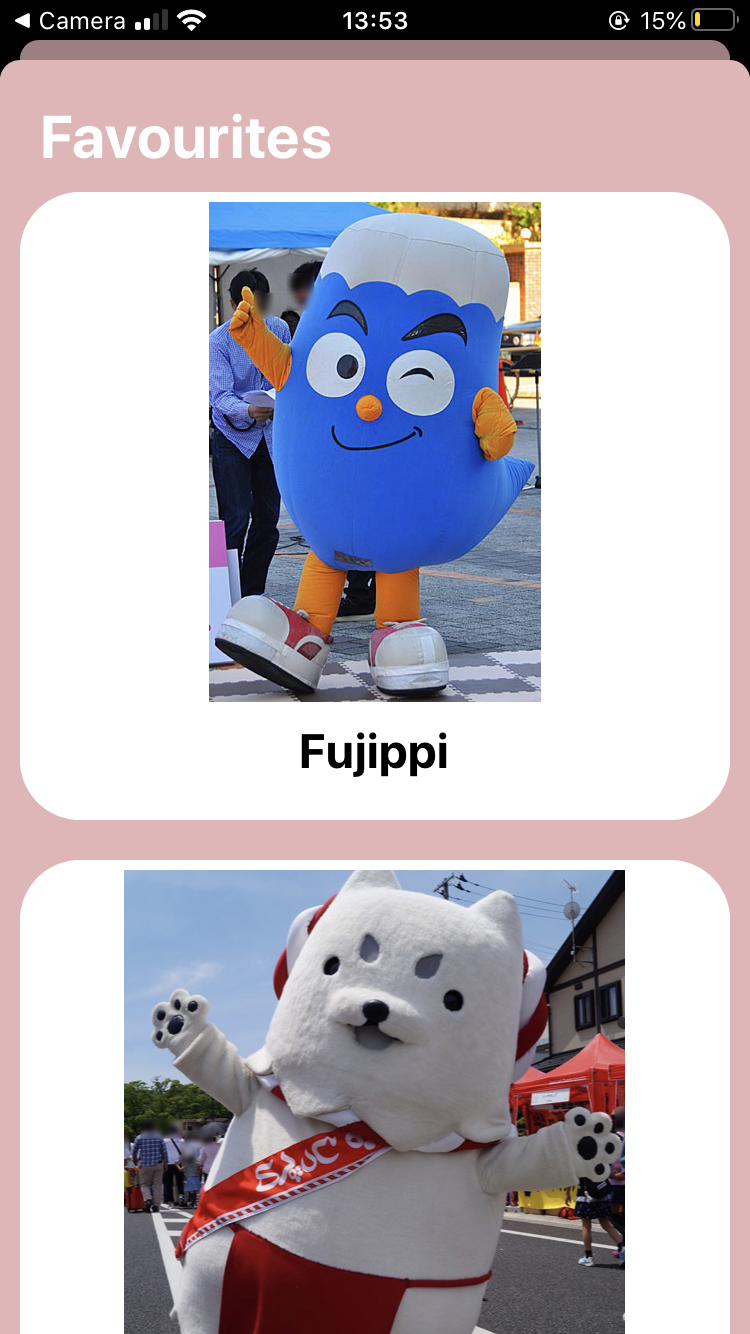This screenshot has width=750, height=1334.
Task: Tap the Favourites page heading
Action: coord(186,137)
